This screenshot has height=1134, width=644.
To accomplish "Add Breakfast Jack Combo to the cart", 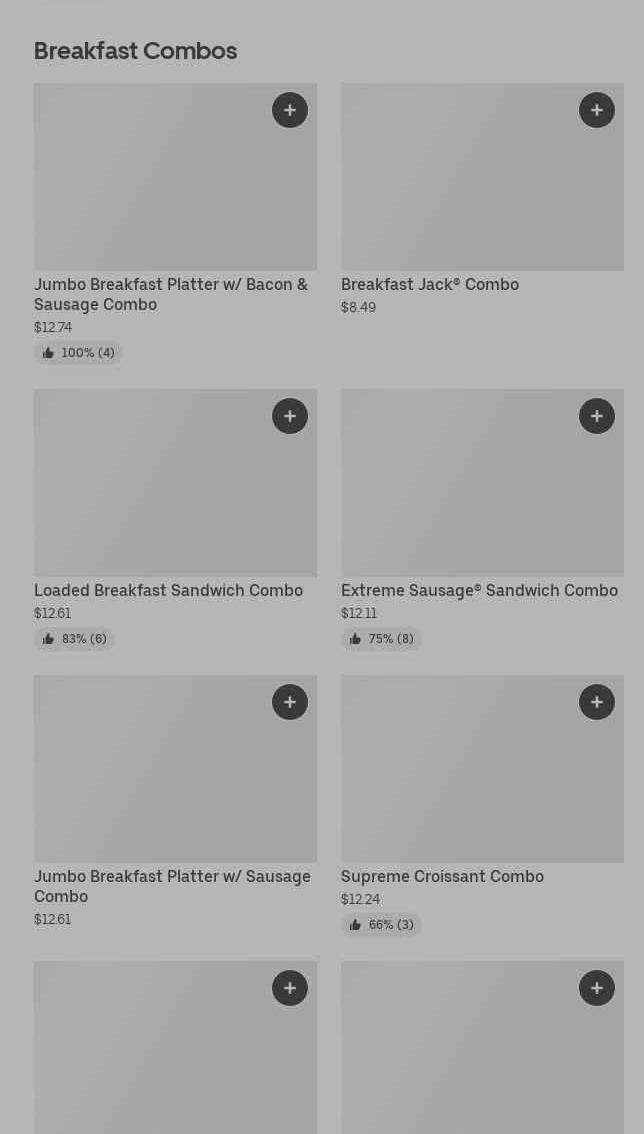I will click(x=597, y=110).
